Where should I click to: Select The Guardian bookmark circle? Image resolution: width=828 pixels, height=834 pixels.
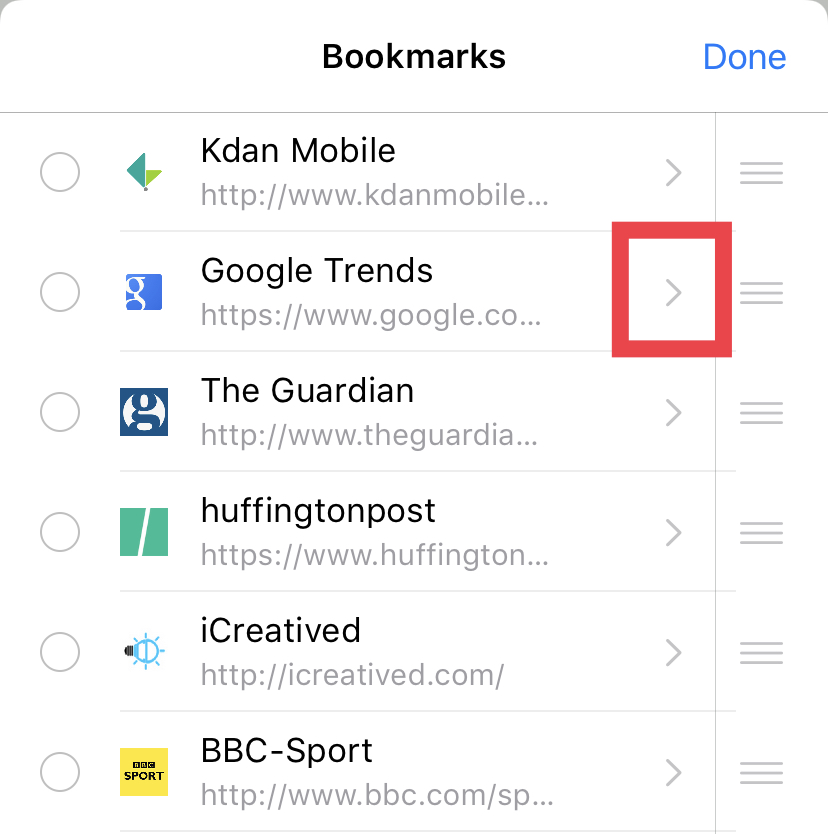[60, 412]
